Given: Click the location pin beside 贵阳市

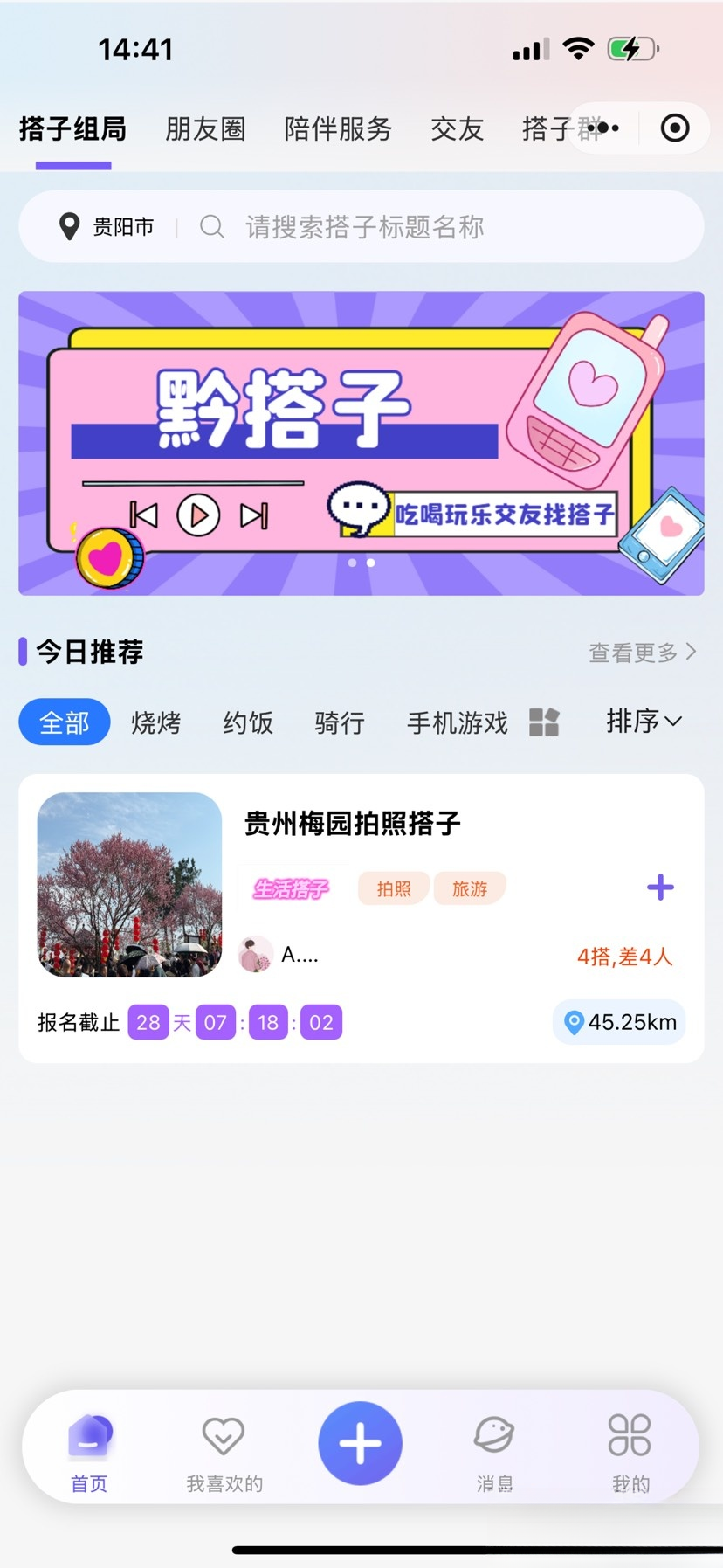Looking at the screenshot, I should 70,225.
